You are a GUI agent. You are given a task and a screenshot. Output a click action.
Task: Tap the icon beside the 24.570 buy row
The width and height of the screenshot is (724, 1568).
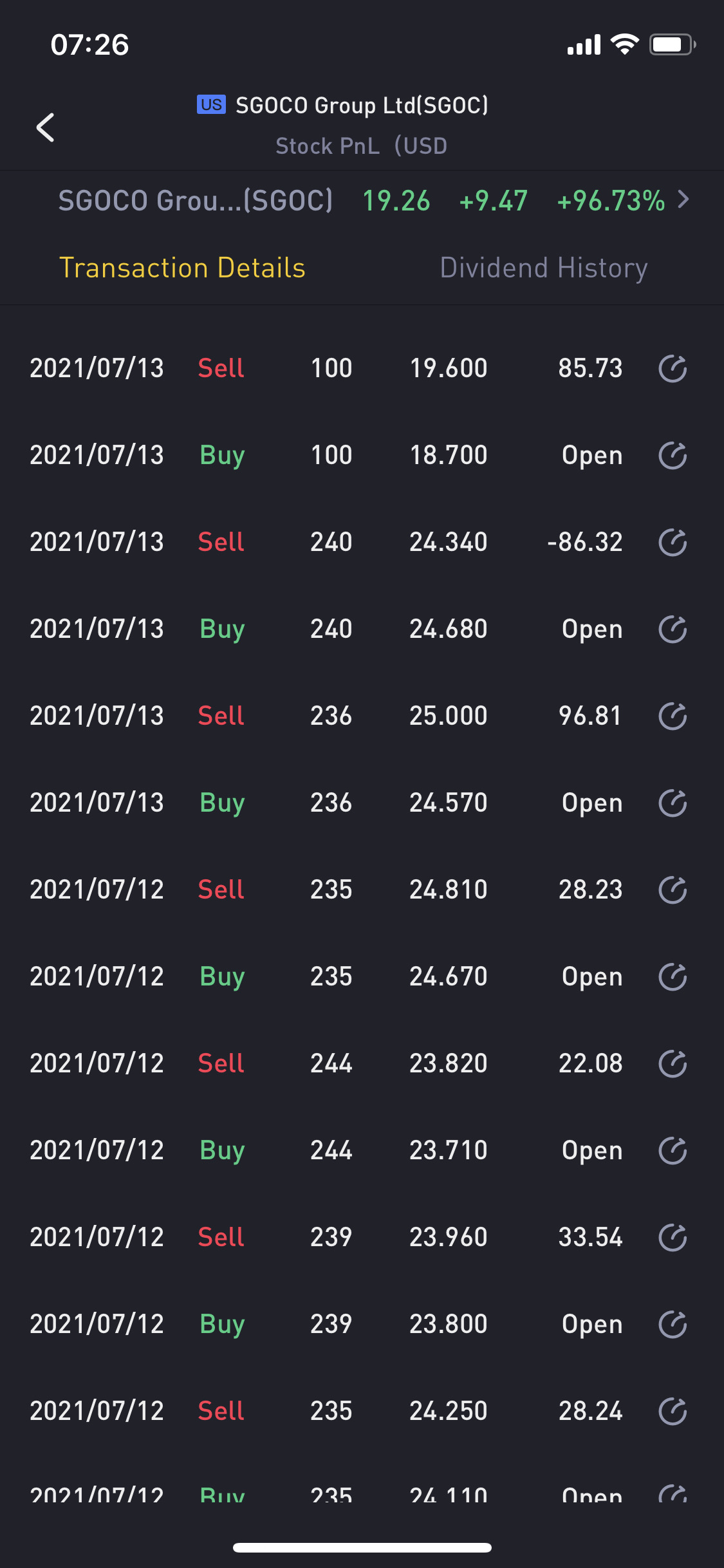[x=673, y=803]
